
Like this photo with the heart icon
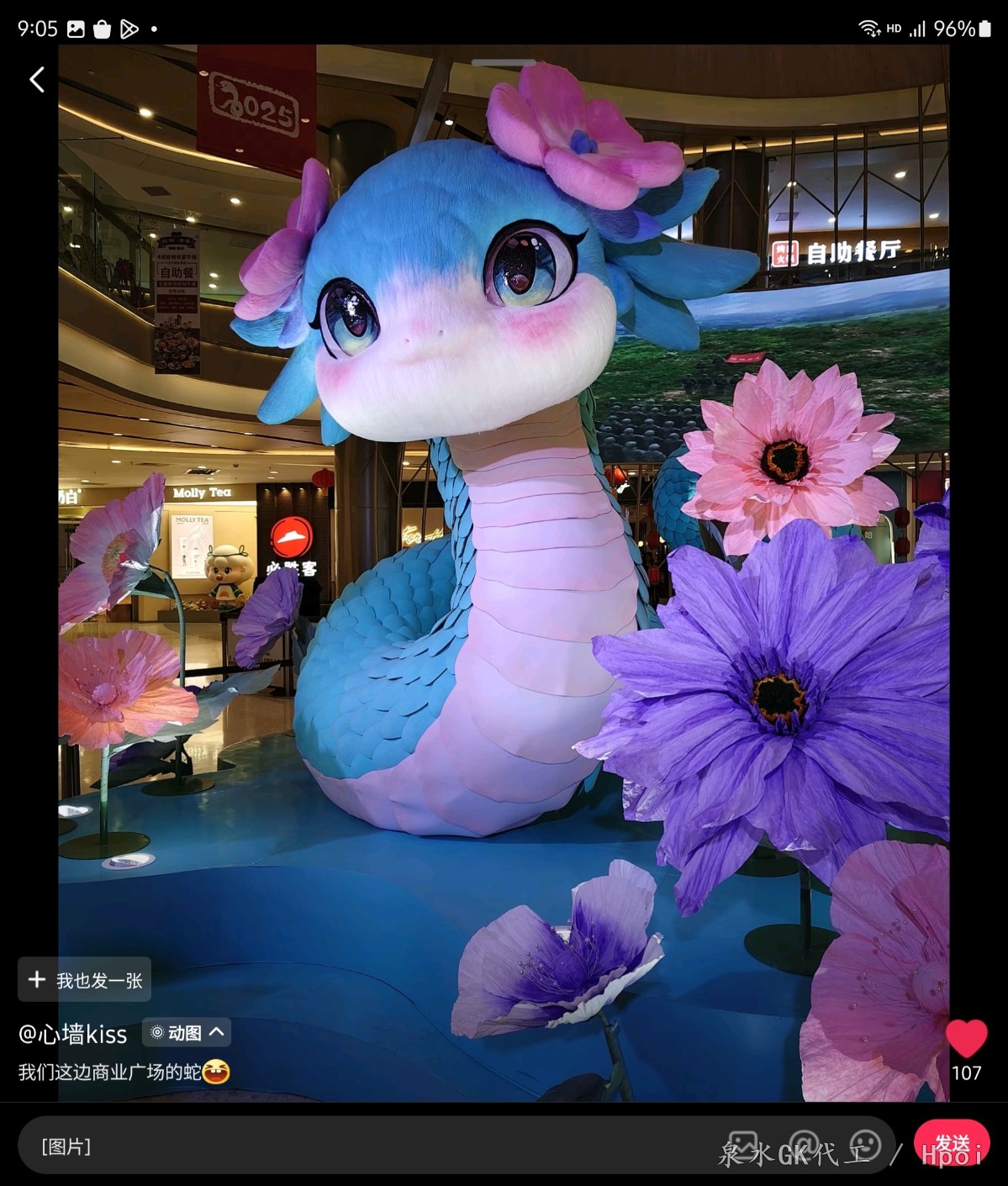[966, 1039]
